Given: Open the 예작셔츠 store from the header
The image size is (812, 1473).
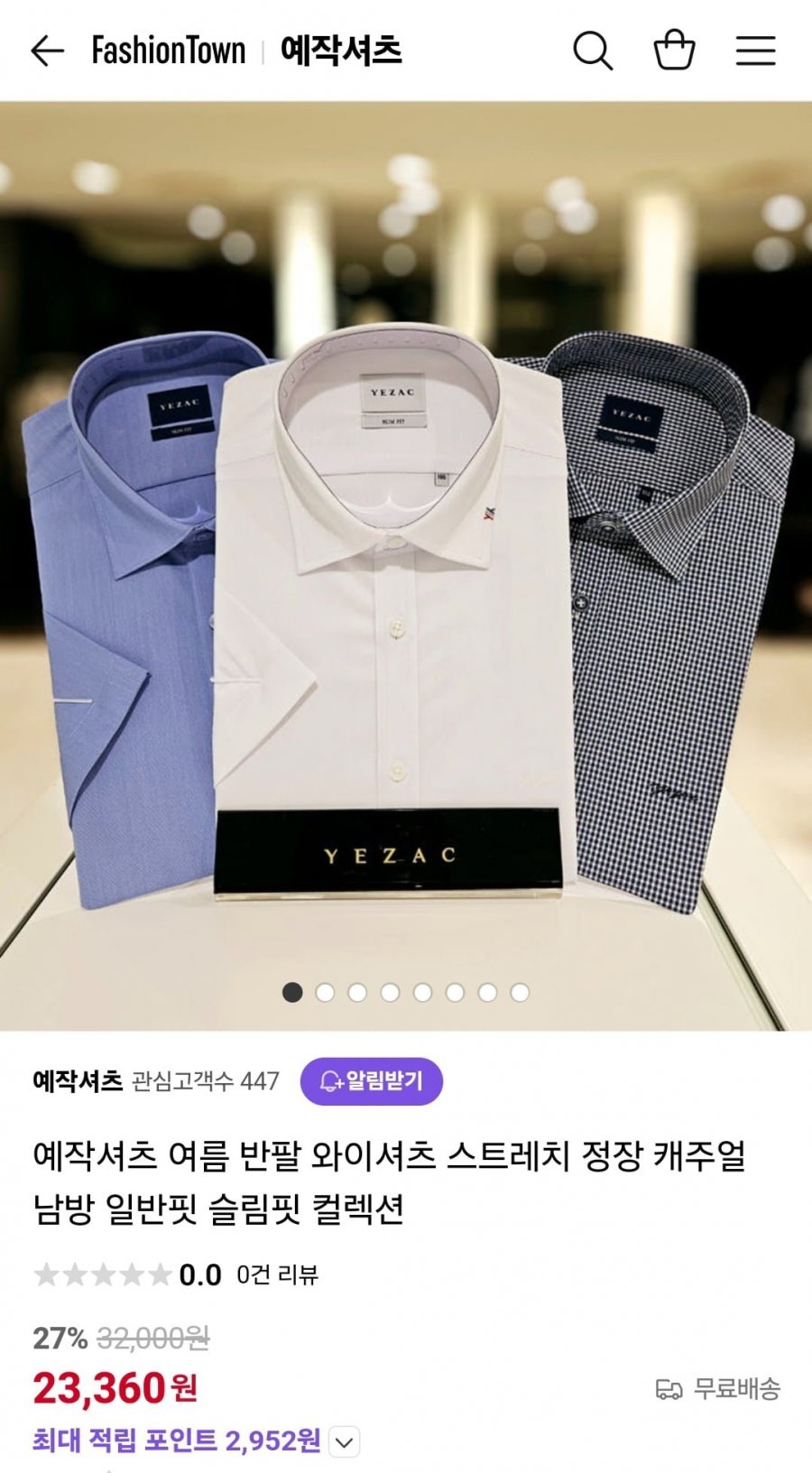Looking at the screenshot, I should 341,51.
